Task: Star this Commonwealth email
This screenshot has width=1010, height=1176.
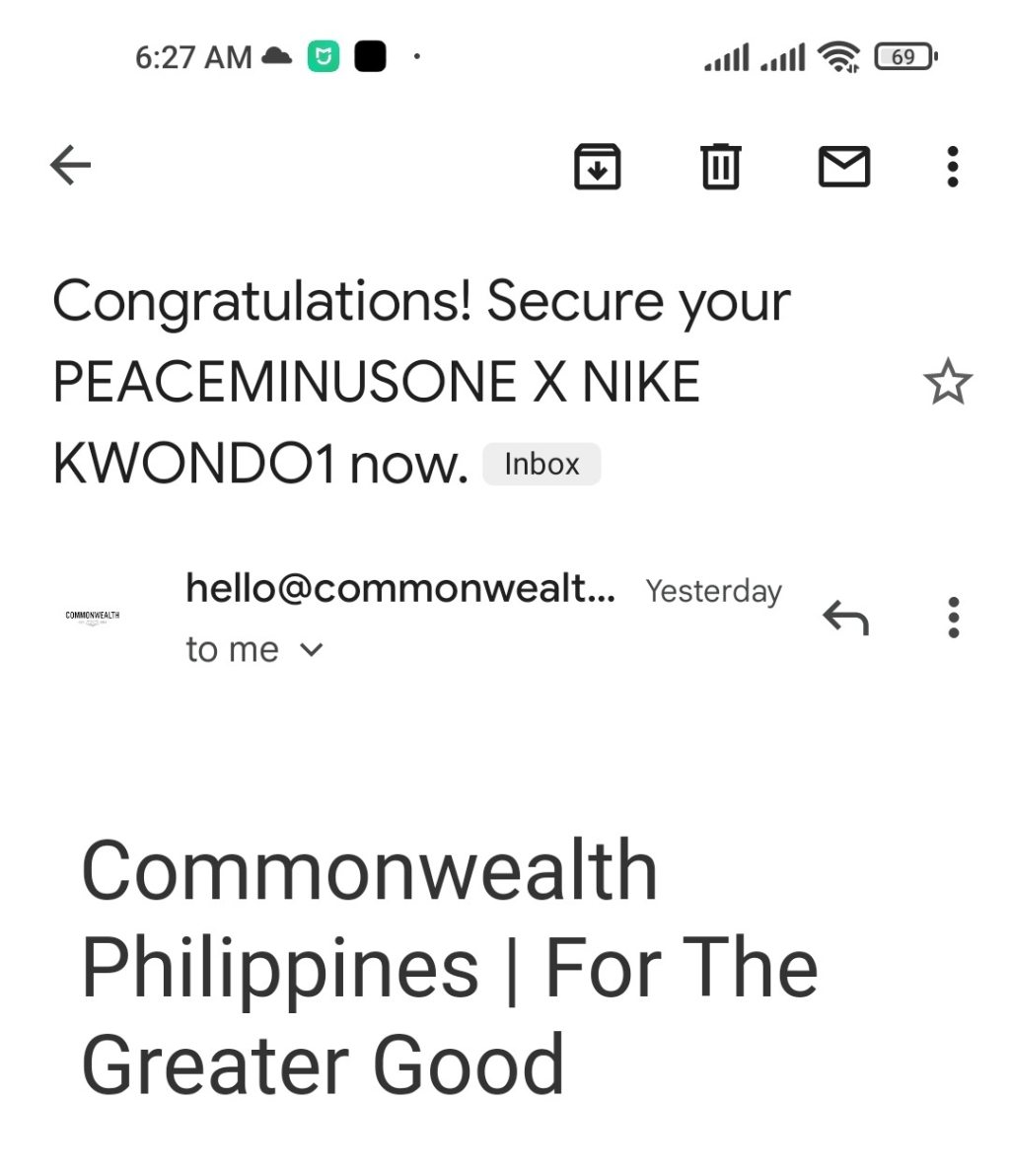Action: [948, 383]
